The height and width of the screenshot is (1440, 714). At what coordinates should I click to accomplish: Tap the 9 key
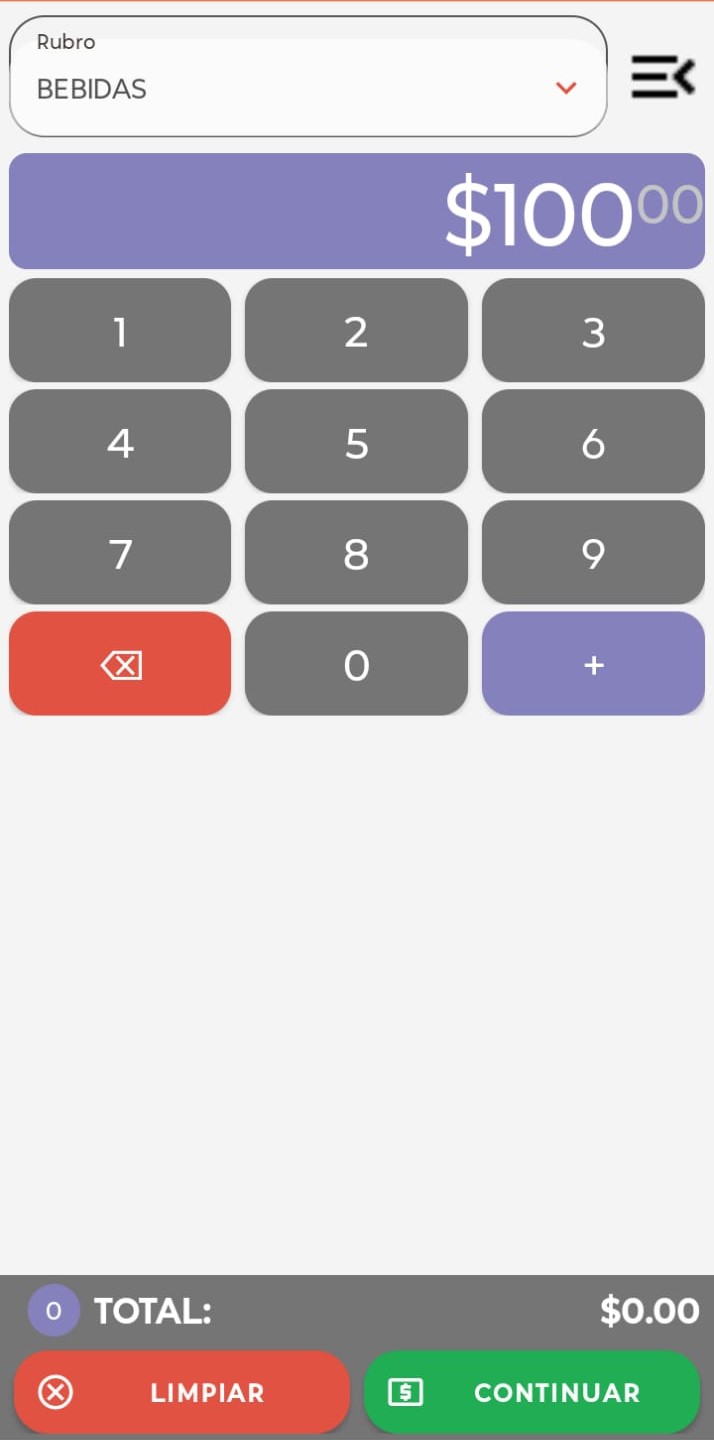click(x=593, y=553)
